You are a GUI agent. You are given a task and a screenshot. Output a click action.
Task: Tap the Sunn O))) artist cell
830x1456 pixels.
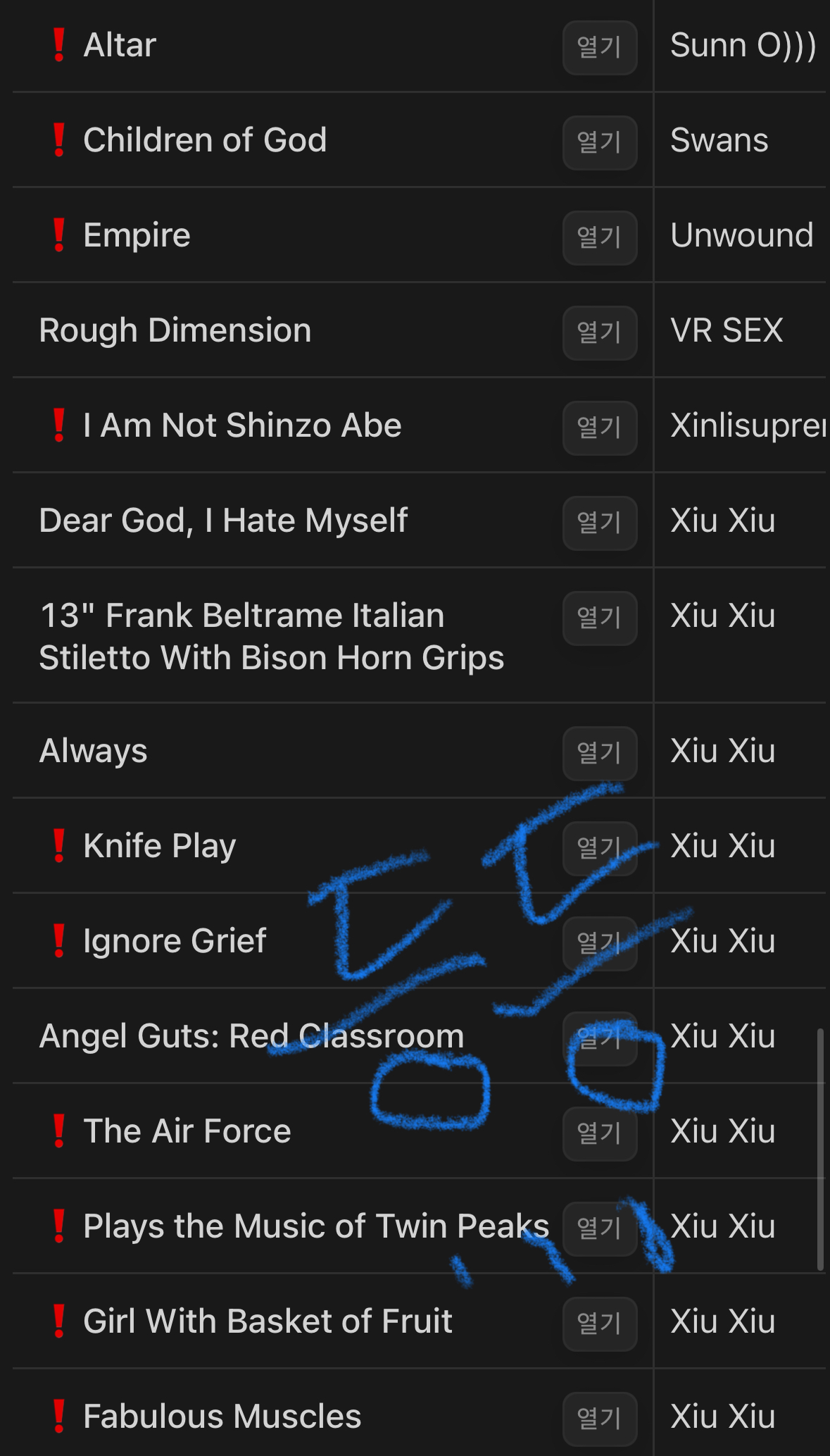point(742,46)
